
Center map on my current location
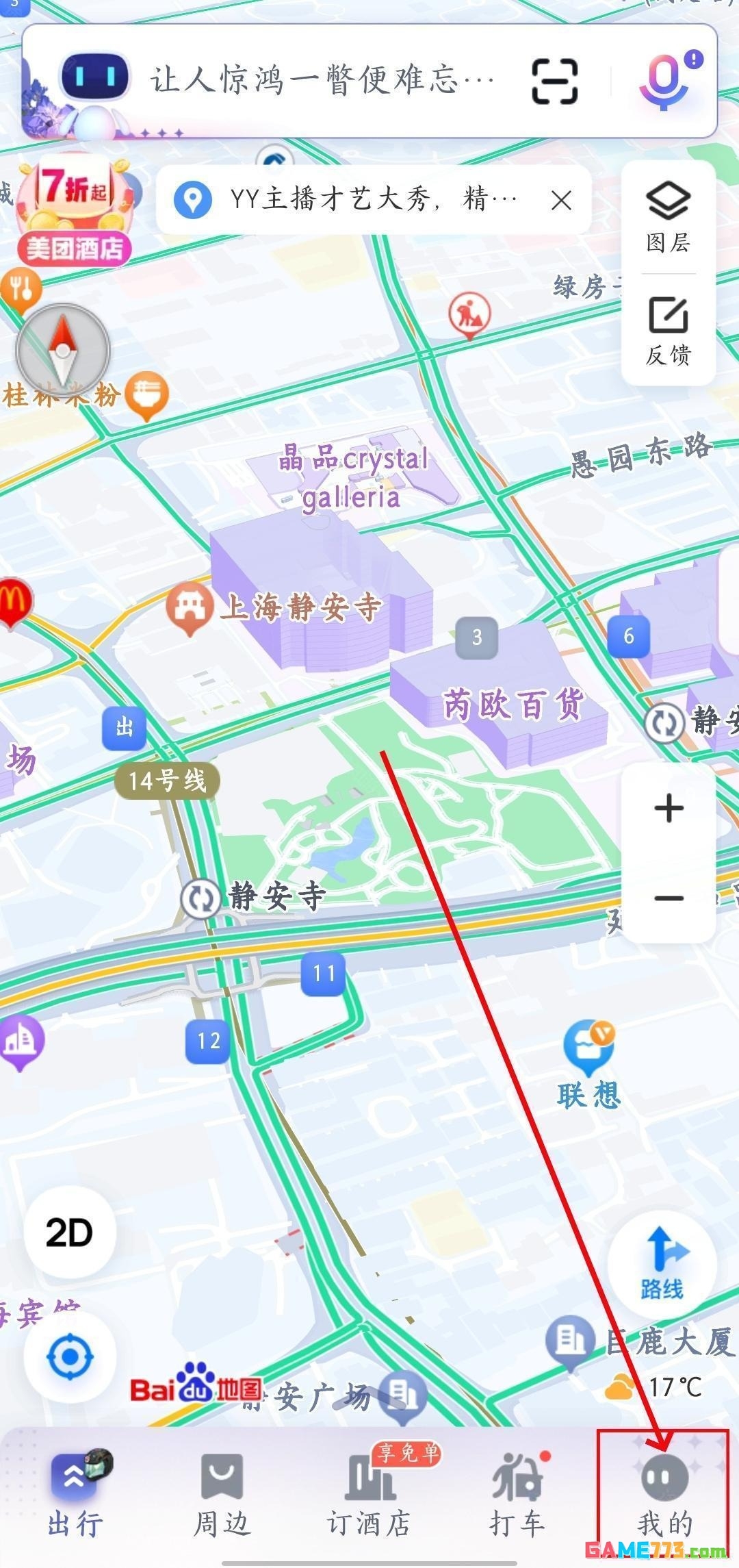tap(70, 1356)
